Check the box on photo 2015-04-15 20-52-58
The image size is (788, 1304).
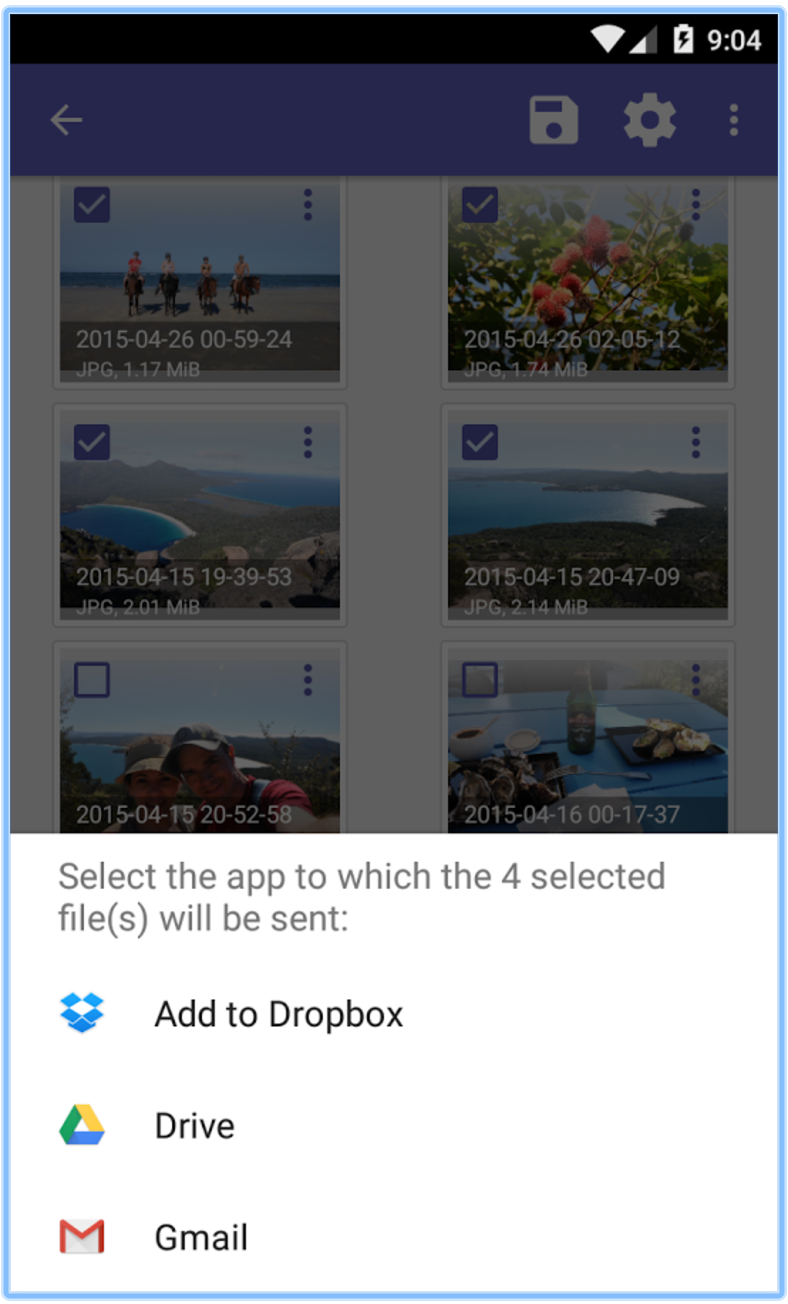(92, 680)
